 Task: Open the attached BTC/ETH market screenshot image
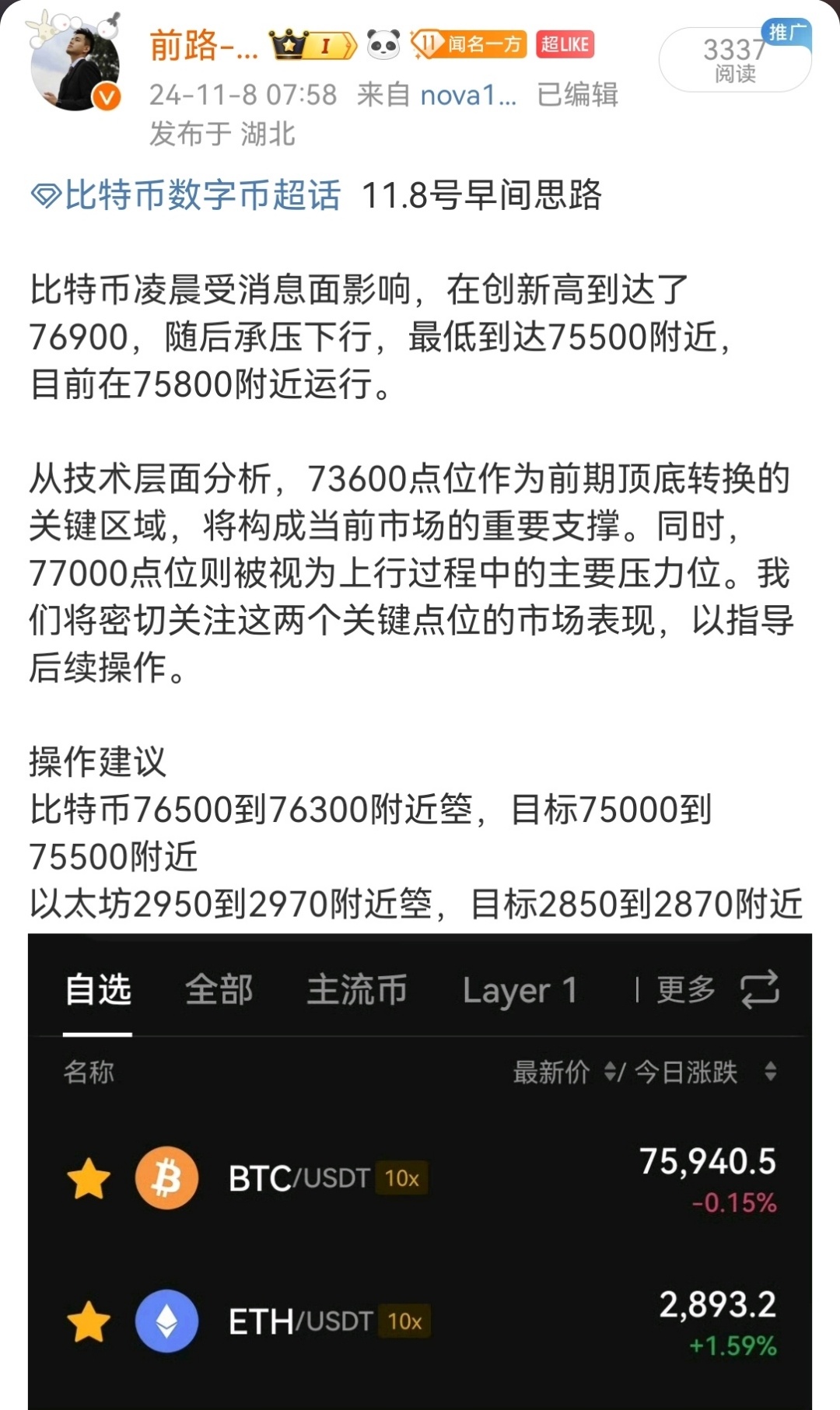420,1171
